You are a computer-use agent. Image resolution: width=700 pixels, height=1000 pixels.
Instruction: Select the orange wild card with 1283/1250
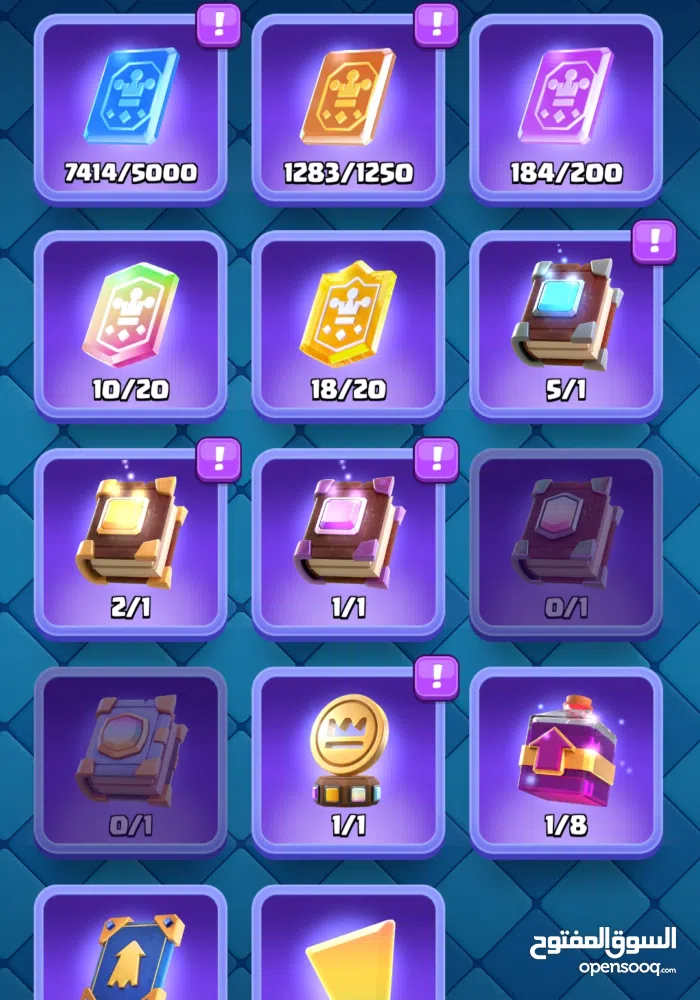(348, 108)
